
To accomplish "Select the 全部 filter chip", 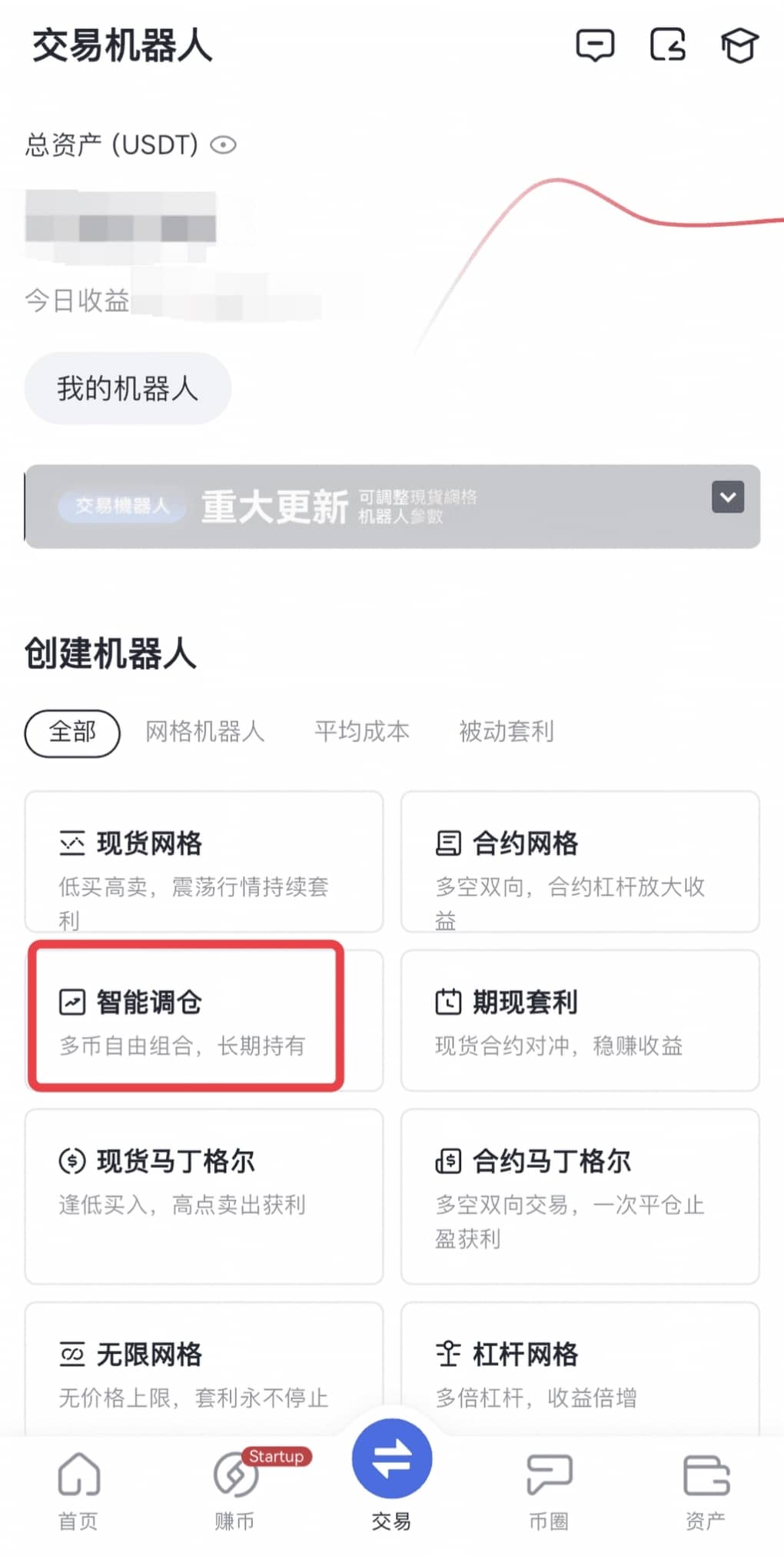I will (72, 732).
